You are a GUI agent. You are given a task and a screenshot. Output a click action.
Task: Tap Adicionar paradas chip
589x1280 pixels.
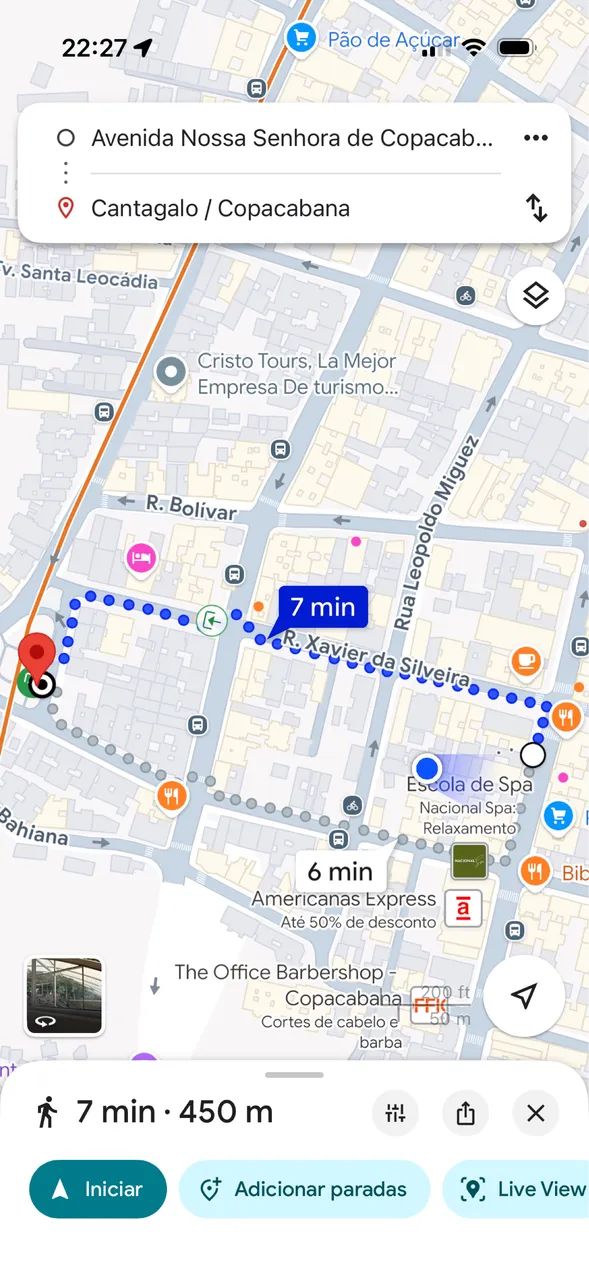coord(305,1189)
